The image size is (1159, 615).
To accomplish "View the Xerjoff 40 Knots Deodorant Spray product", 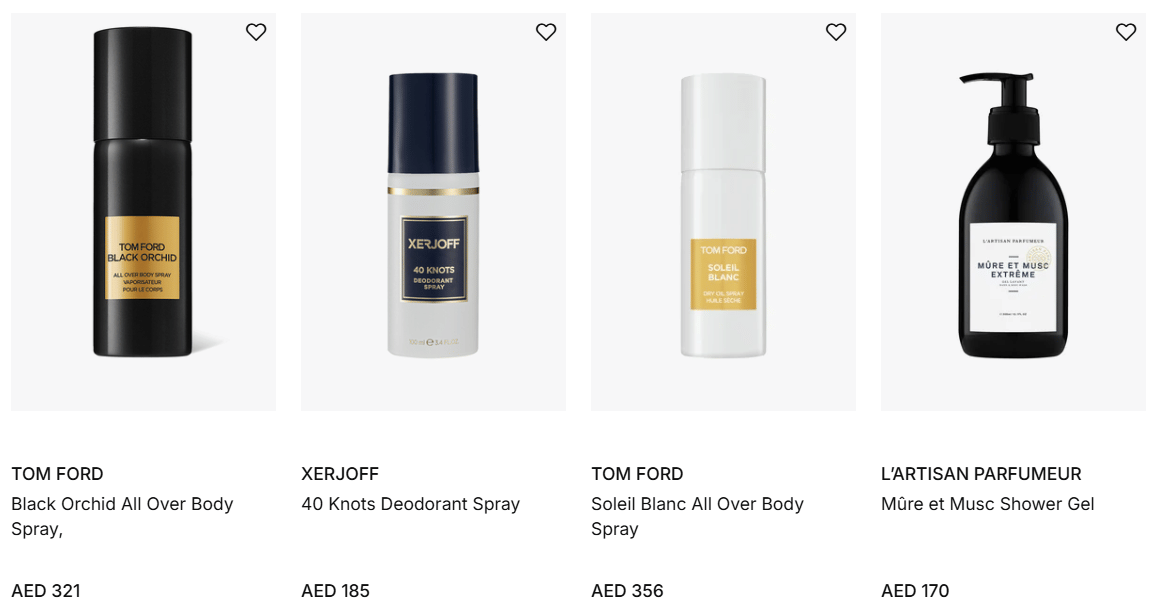I will tap(433, 213).
